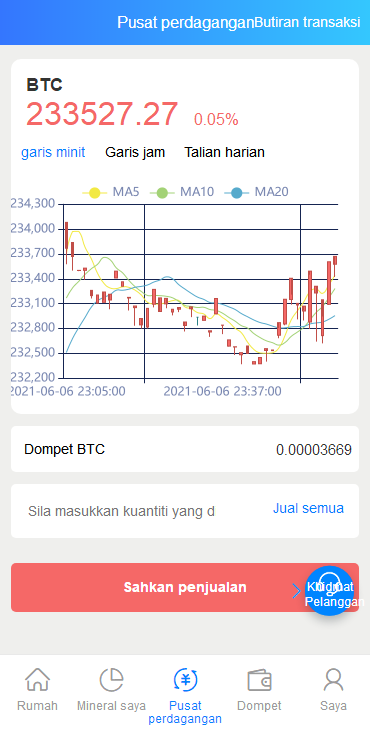Show the Talian harian chart
Viewport: 370px width, 729px height.
pos(225,152)
